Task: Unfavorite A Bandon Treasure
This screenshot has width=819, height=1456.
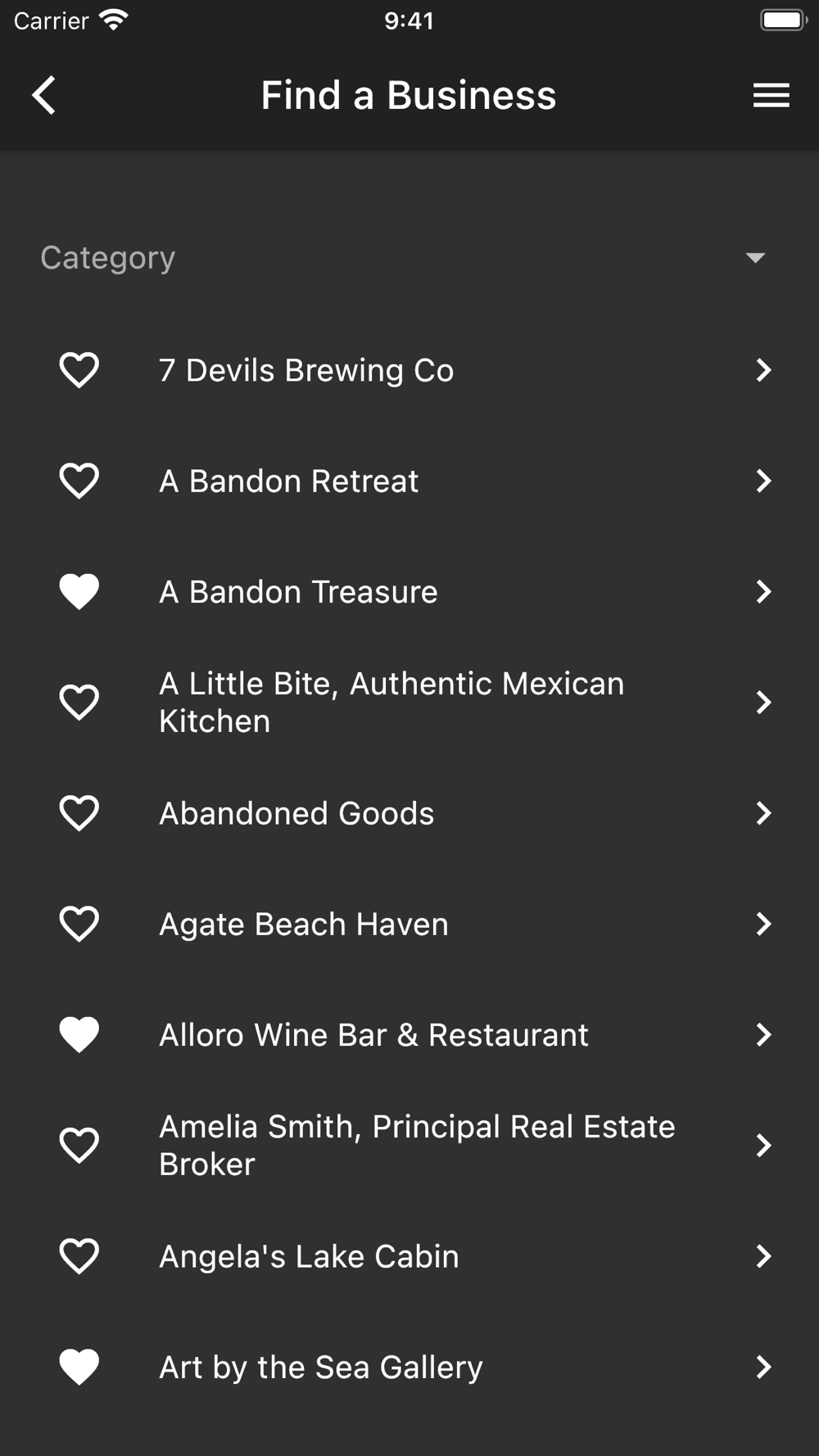Action: [79, 591]
